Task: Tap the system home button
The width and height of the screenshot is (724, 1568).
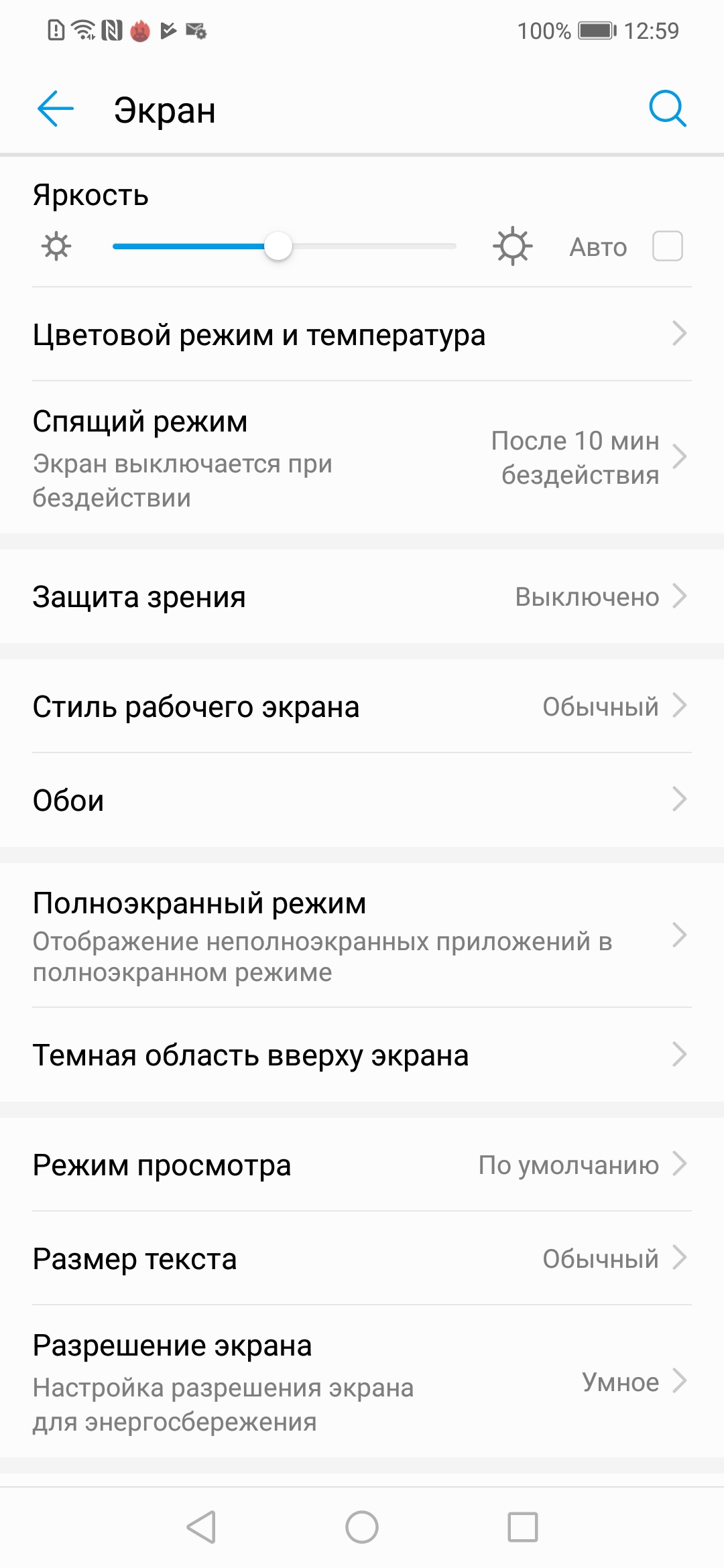Action: pos(362,1527)
